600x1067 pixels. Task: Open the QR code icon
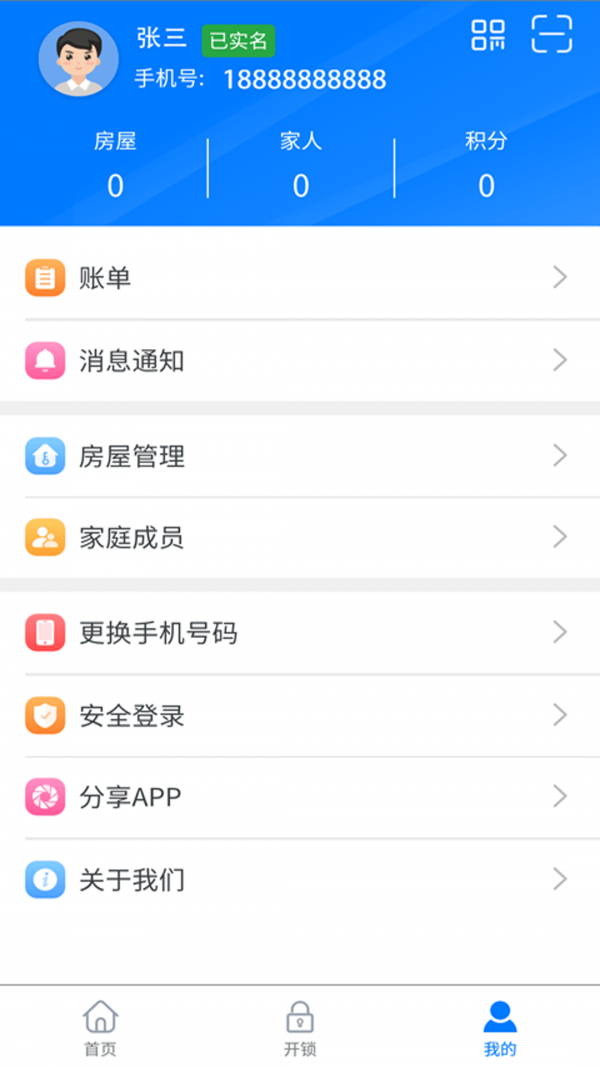coord(488,35)
